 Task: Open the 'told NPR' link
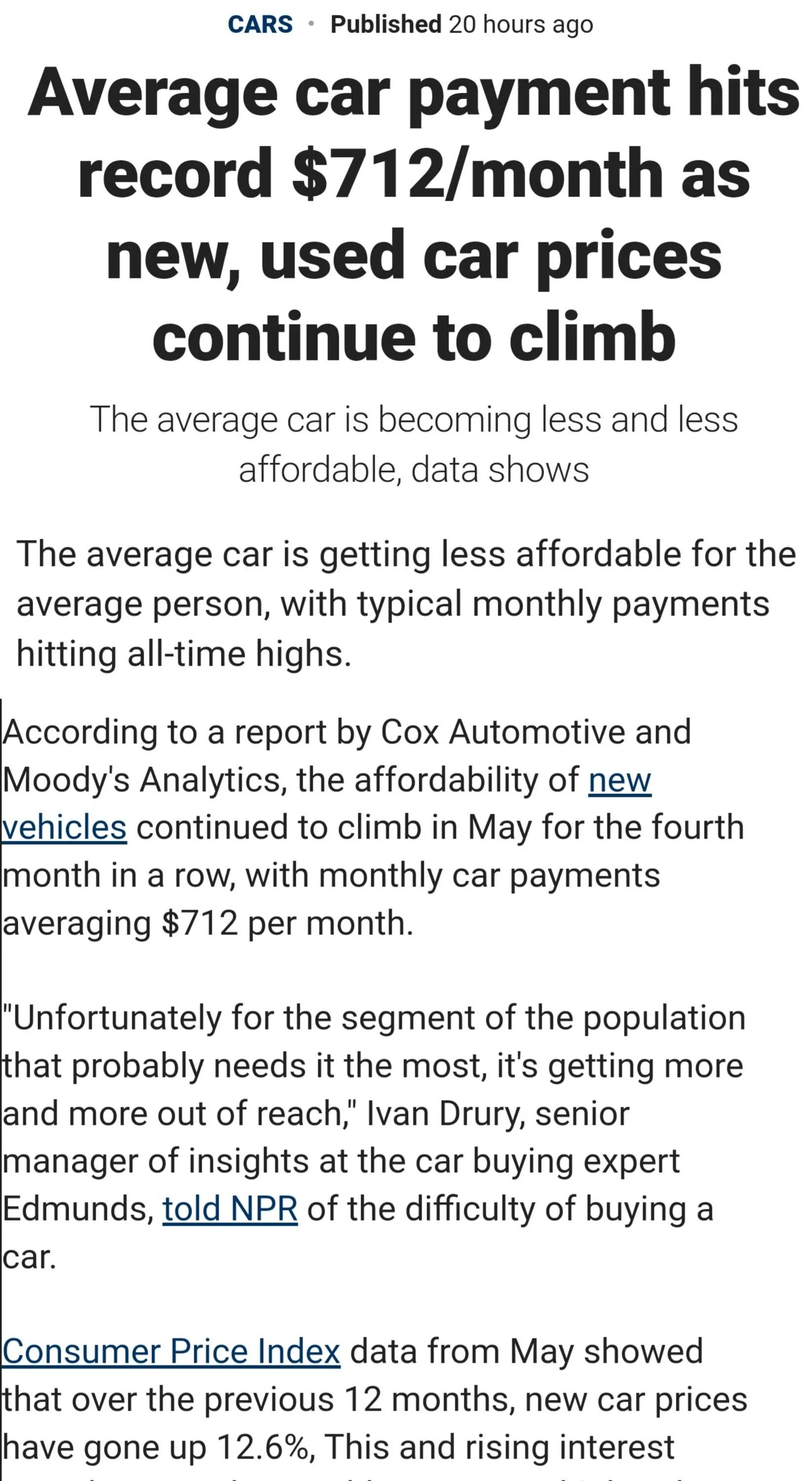[x=230, y=1209]
